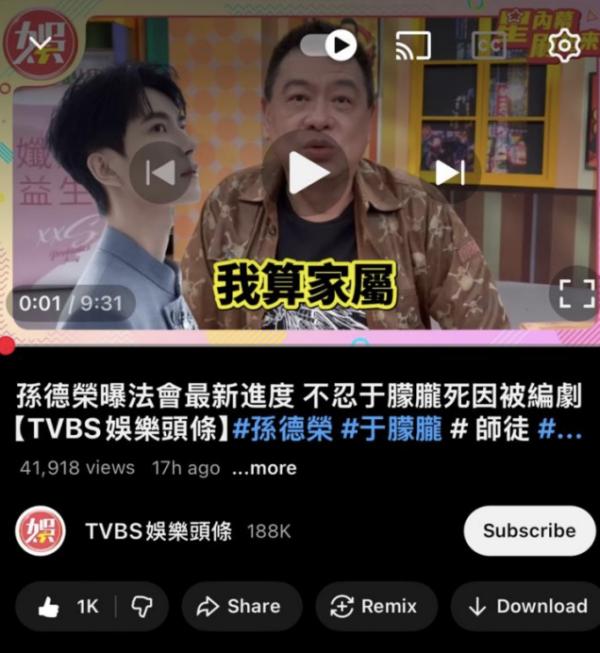
Task: Dislike this video
Action: click(x=142, y=606)
